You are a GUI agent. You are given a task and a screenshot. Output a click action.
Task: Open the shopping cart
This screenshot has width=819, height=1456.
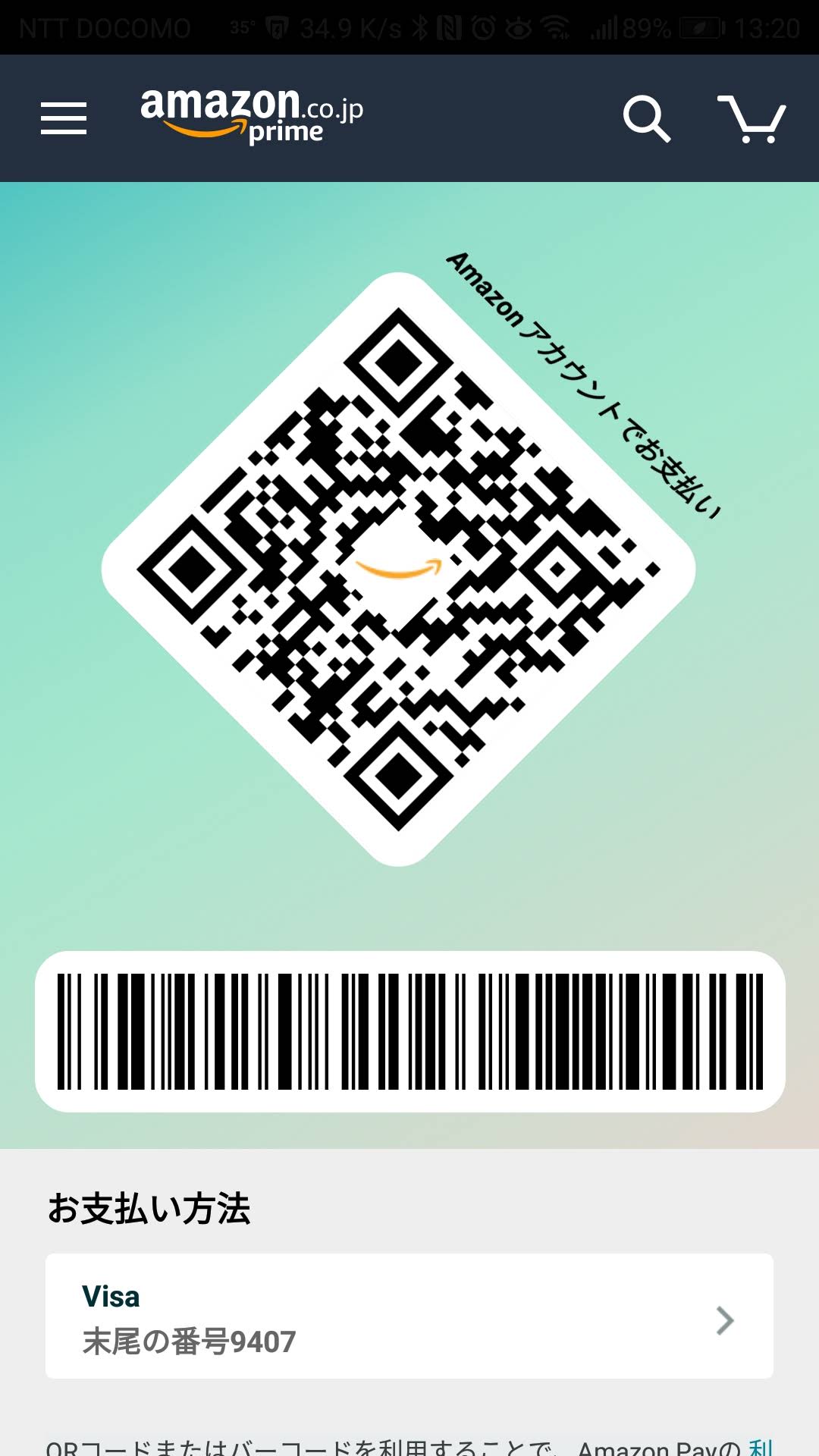[x=752, y=118]
